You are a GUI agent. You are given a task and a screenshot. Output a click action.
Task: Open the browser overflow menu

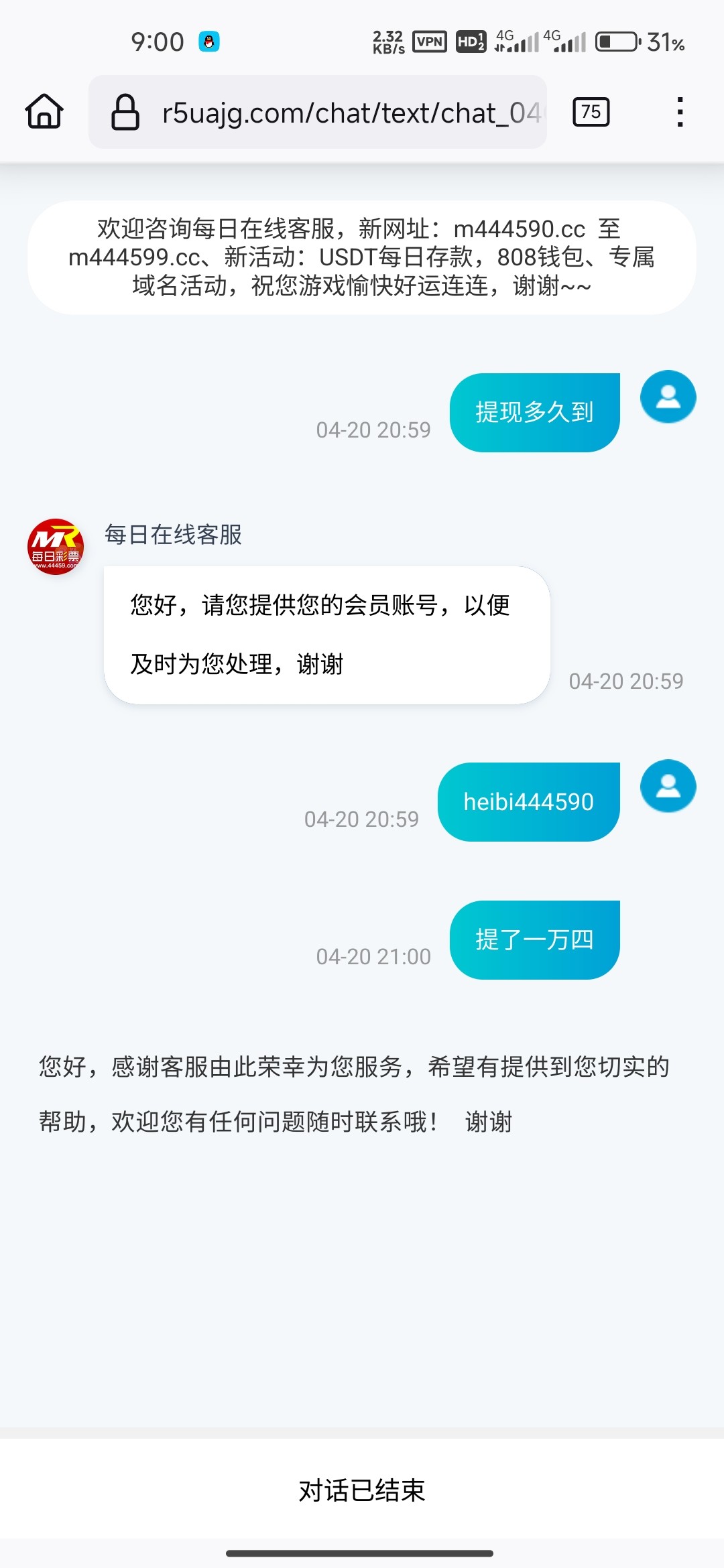[x=680, y=112]
